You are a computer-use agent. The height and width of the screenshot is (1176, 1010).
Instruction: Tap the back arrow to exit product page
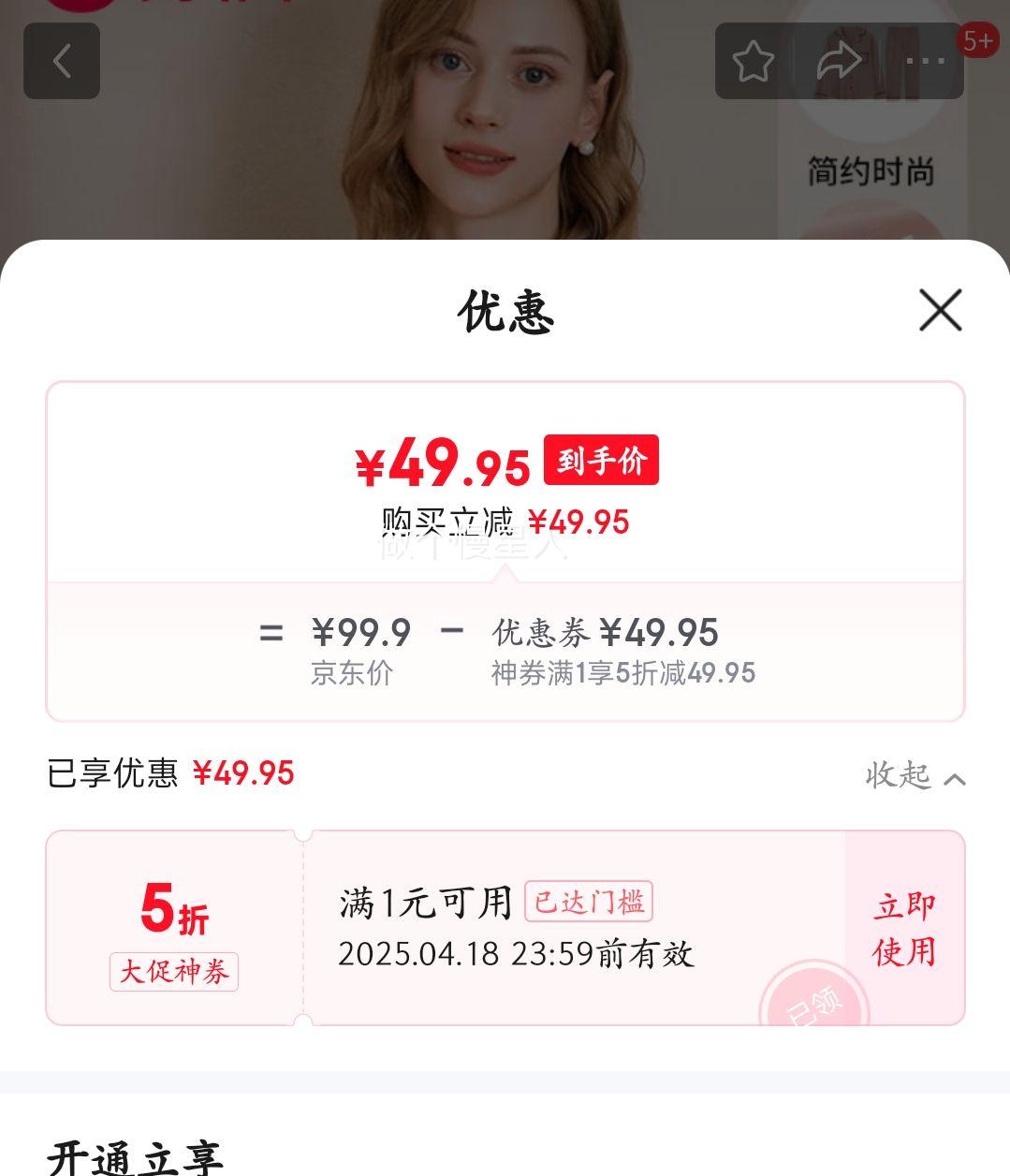point(62,62)
